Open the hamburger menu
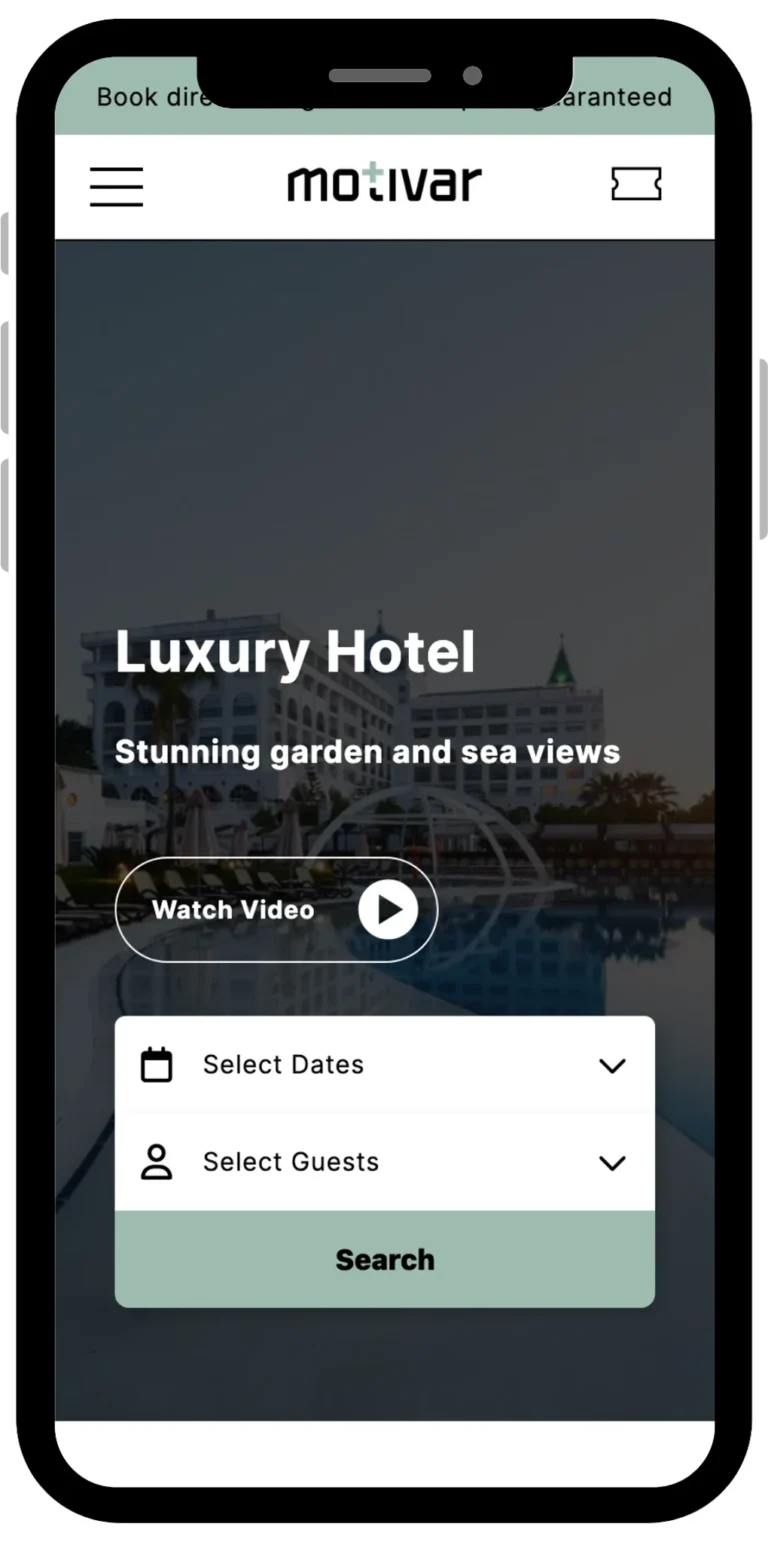Viewport: 768px width, 1542px height. tap(116, 187)
